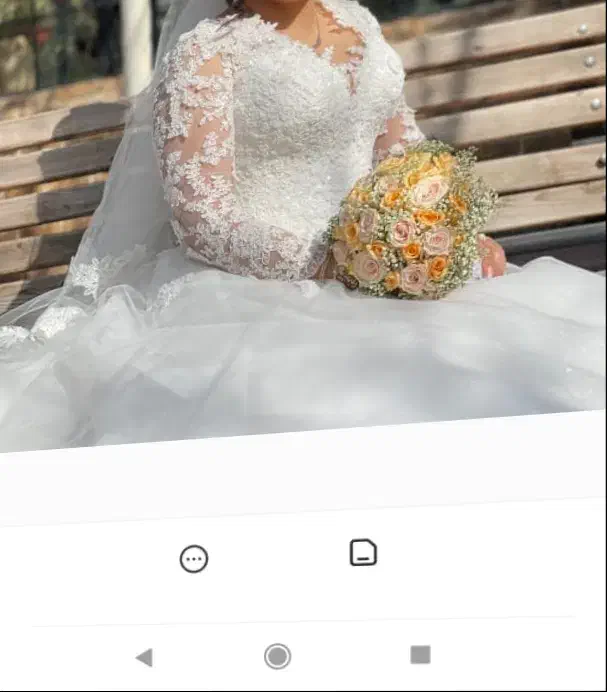Go back with the navigation arrow
Viewport: 607px width, 692px height.
click(145, 658)
